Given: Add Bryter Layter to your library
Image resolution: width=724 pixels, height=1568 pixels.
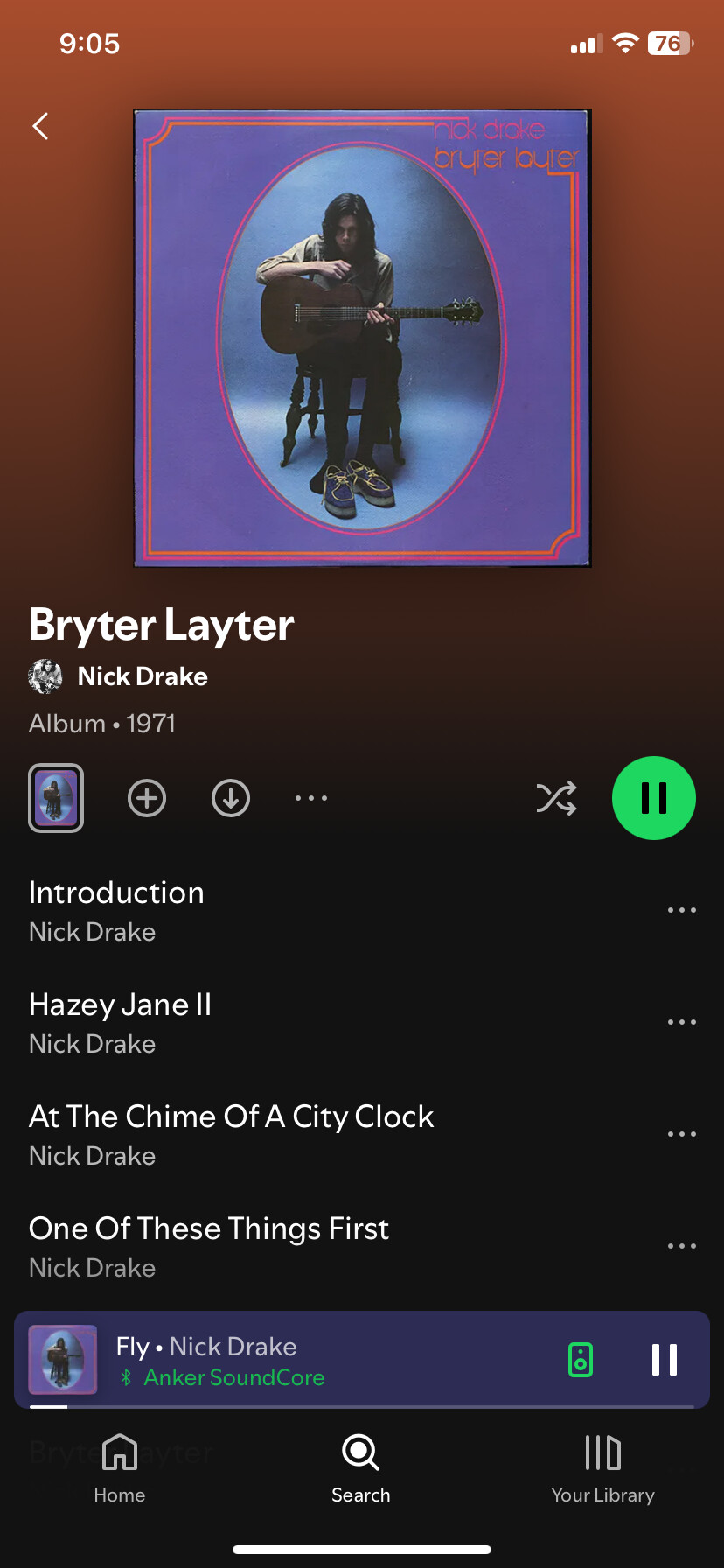Looking at the screenshot, I should [147, 798].
